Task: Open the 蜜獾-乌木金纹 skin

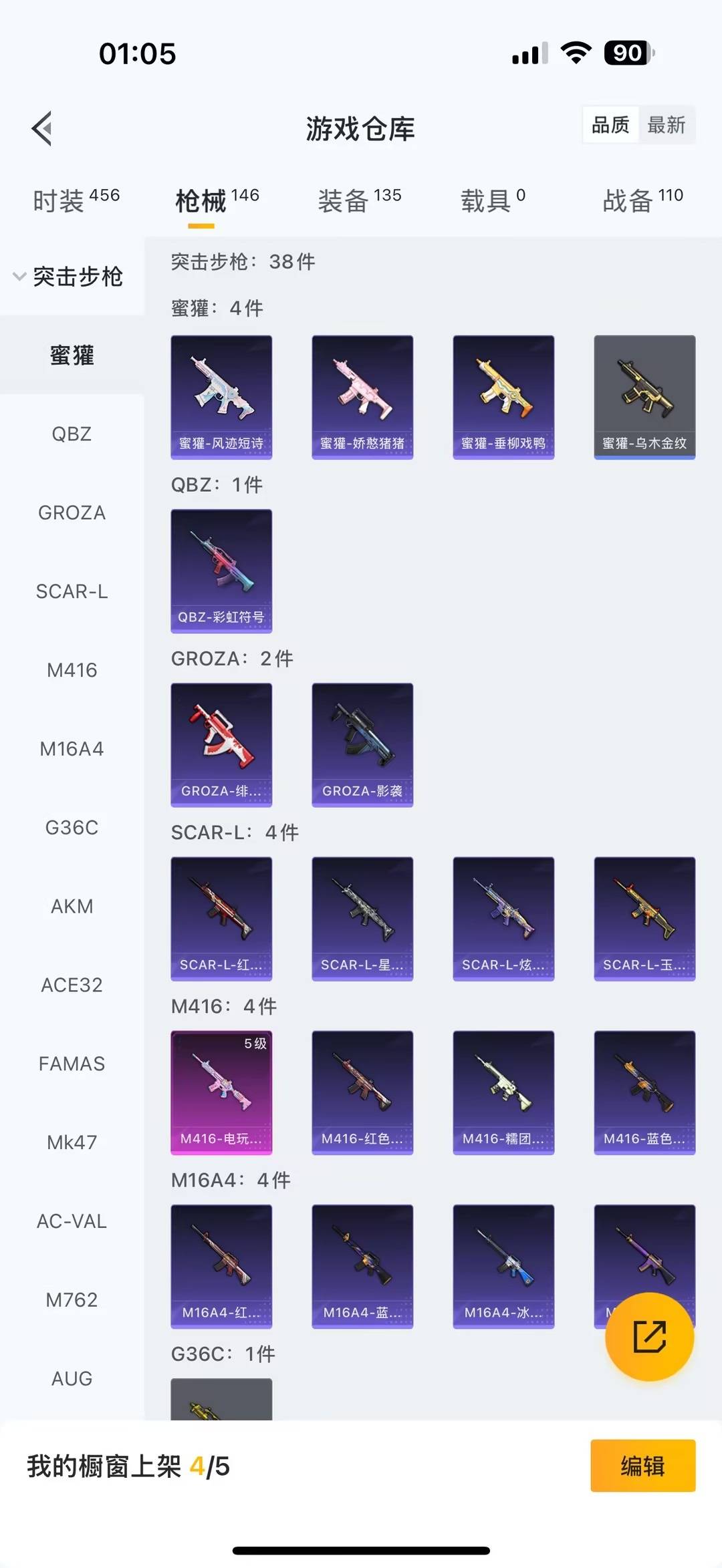Action: tap(644, 397)
